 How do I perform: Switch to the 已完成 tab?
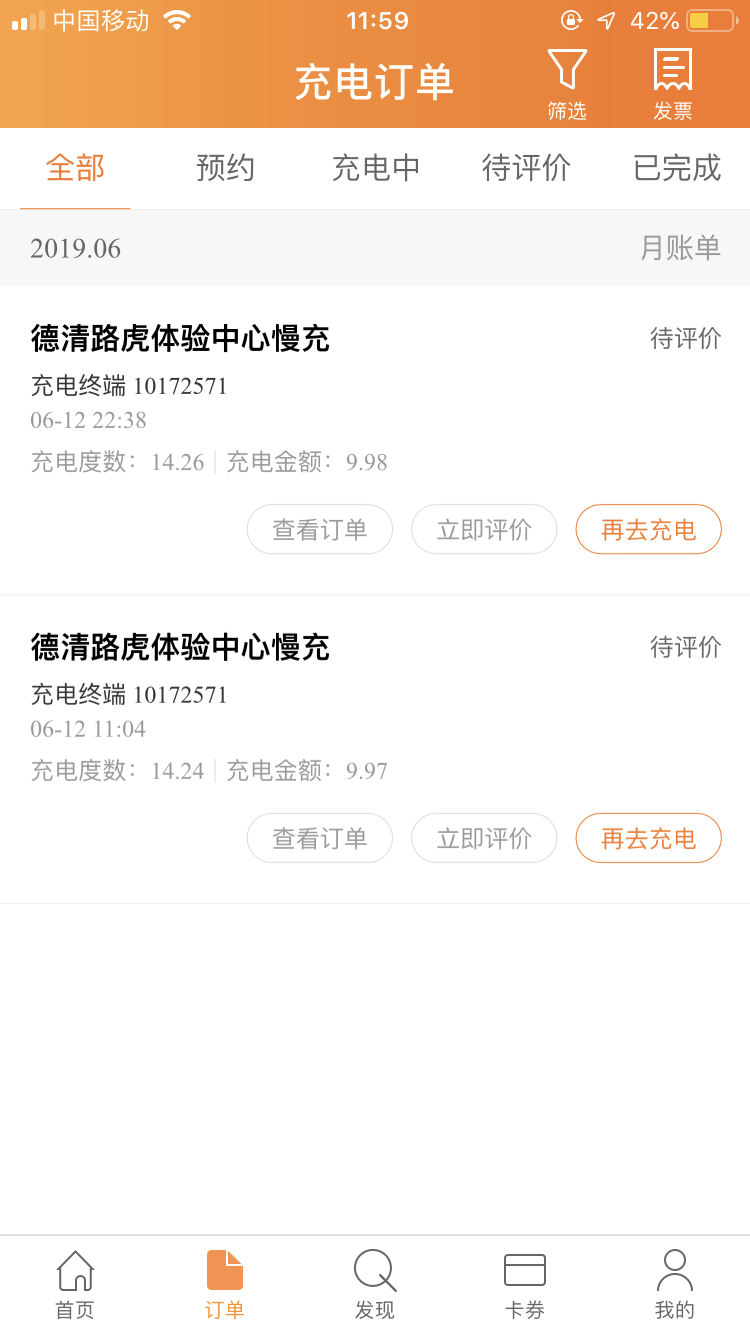(x=676, y=168)
